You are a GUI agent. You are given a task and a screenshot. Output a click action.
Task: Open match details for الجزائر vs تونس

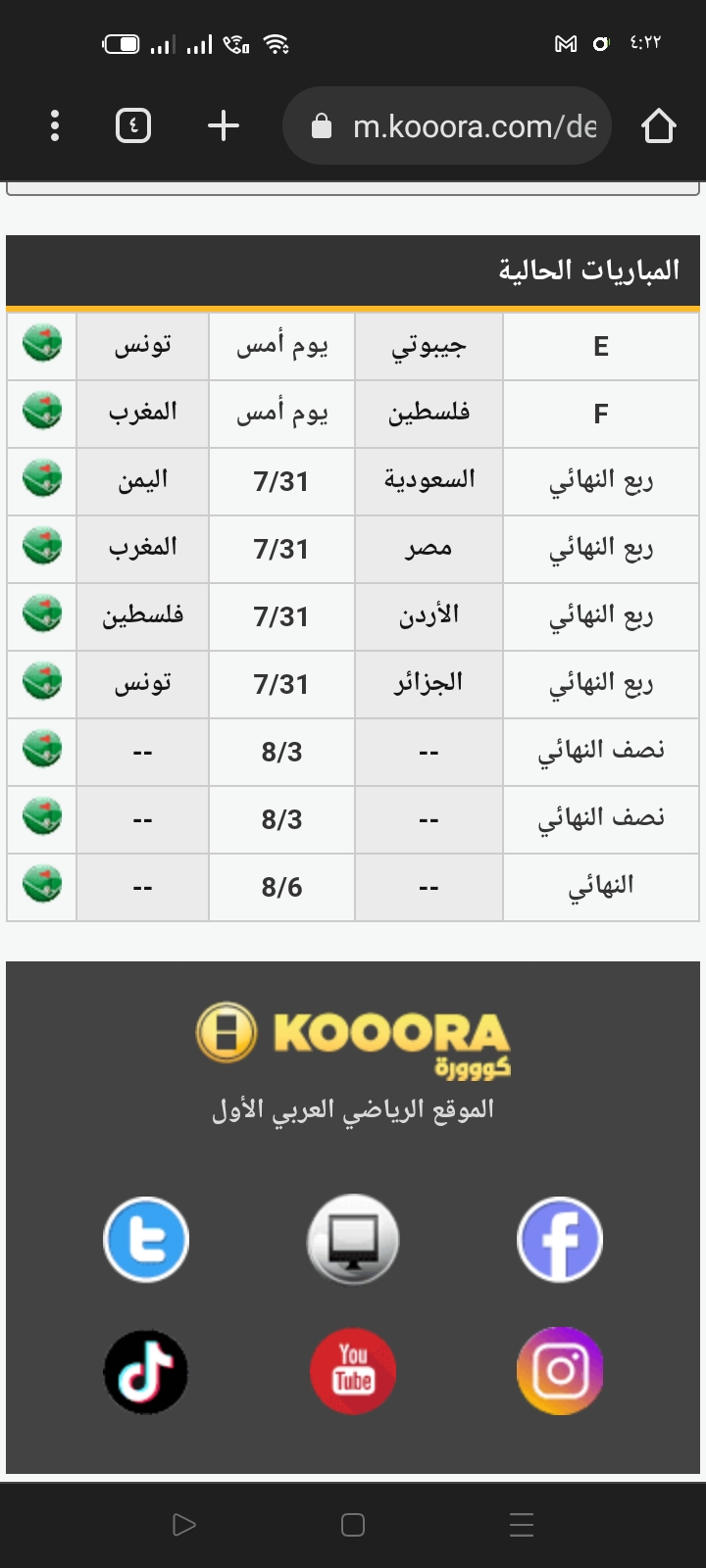42,682
